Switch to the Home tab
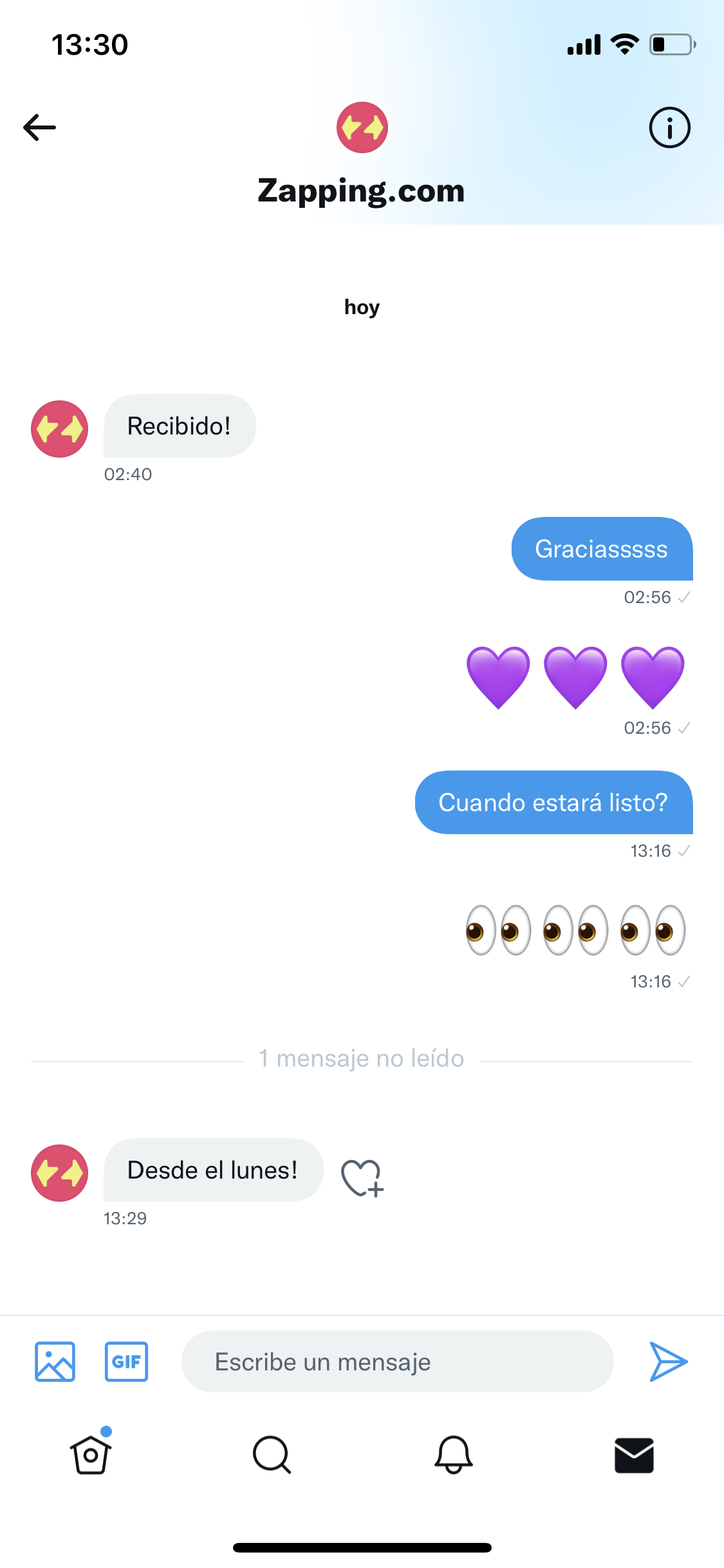This screenshot has width=724, height=1568. pyautogui.click(x=91, y=1455)
